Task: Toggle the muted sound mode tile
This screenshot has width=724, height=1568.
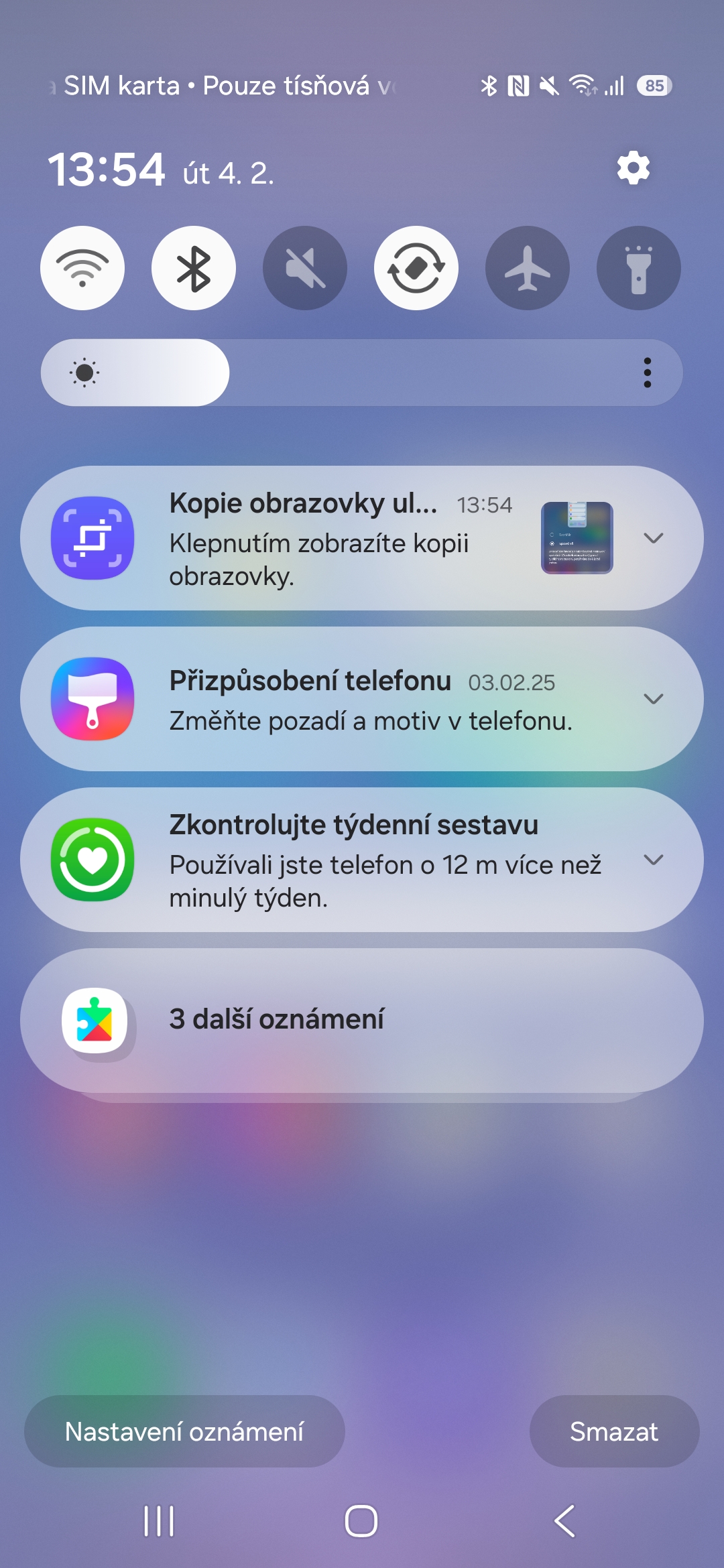Action: pyautogui.click(x=305, y=268)
